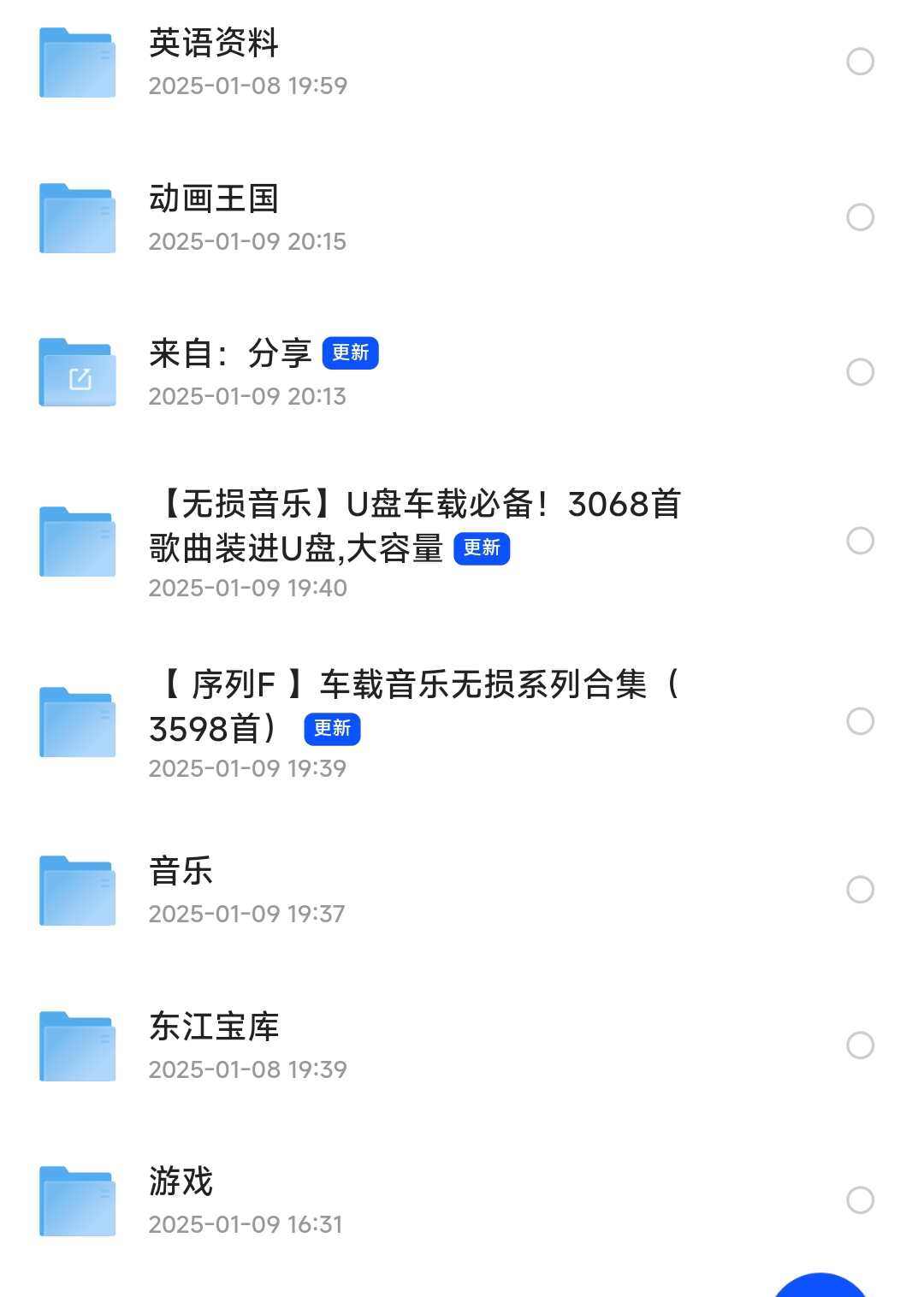Tap the shared folder icon of 来自：分享

(x=77, y=372)
